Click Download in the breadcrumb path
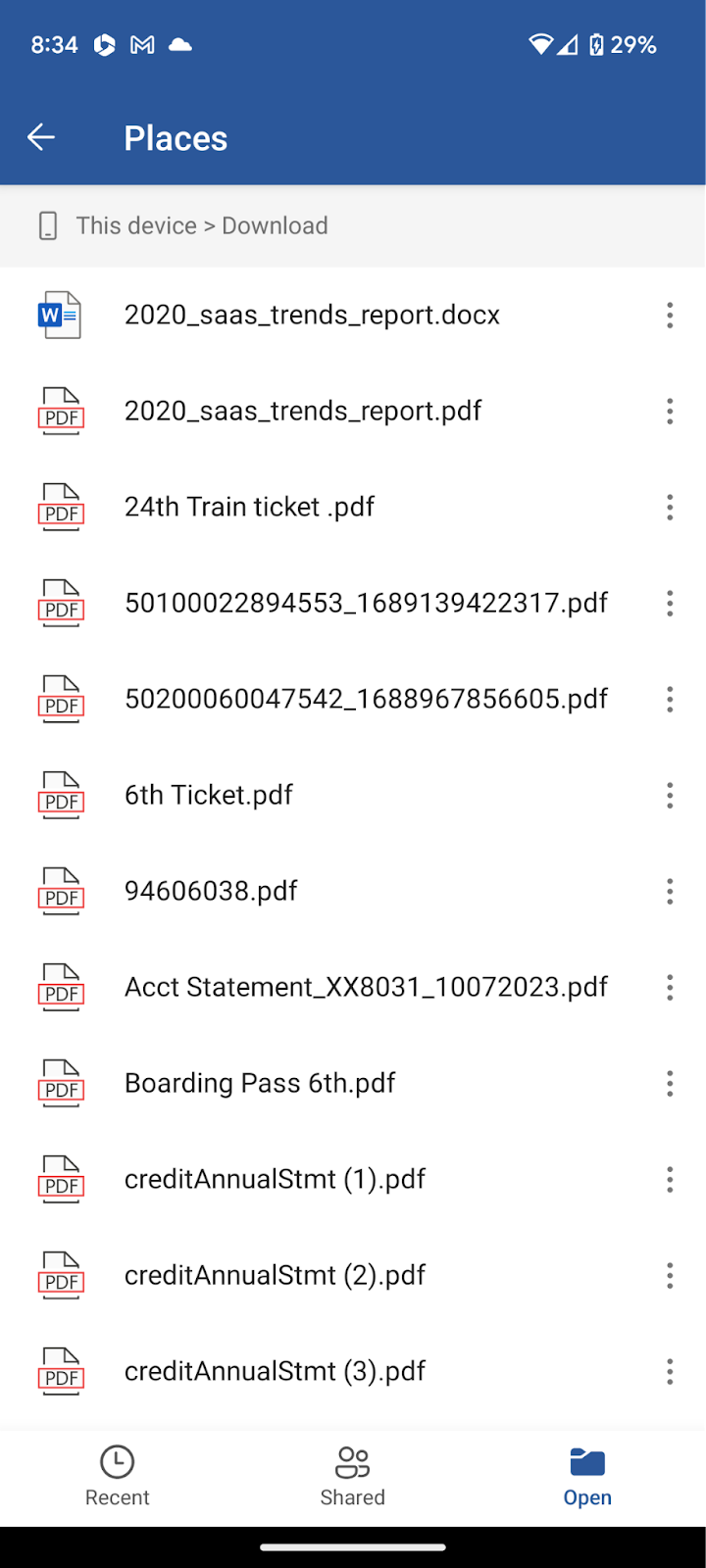Image resolution: width=706 pixels, height=1568 pixels. [274, 225]
